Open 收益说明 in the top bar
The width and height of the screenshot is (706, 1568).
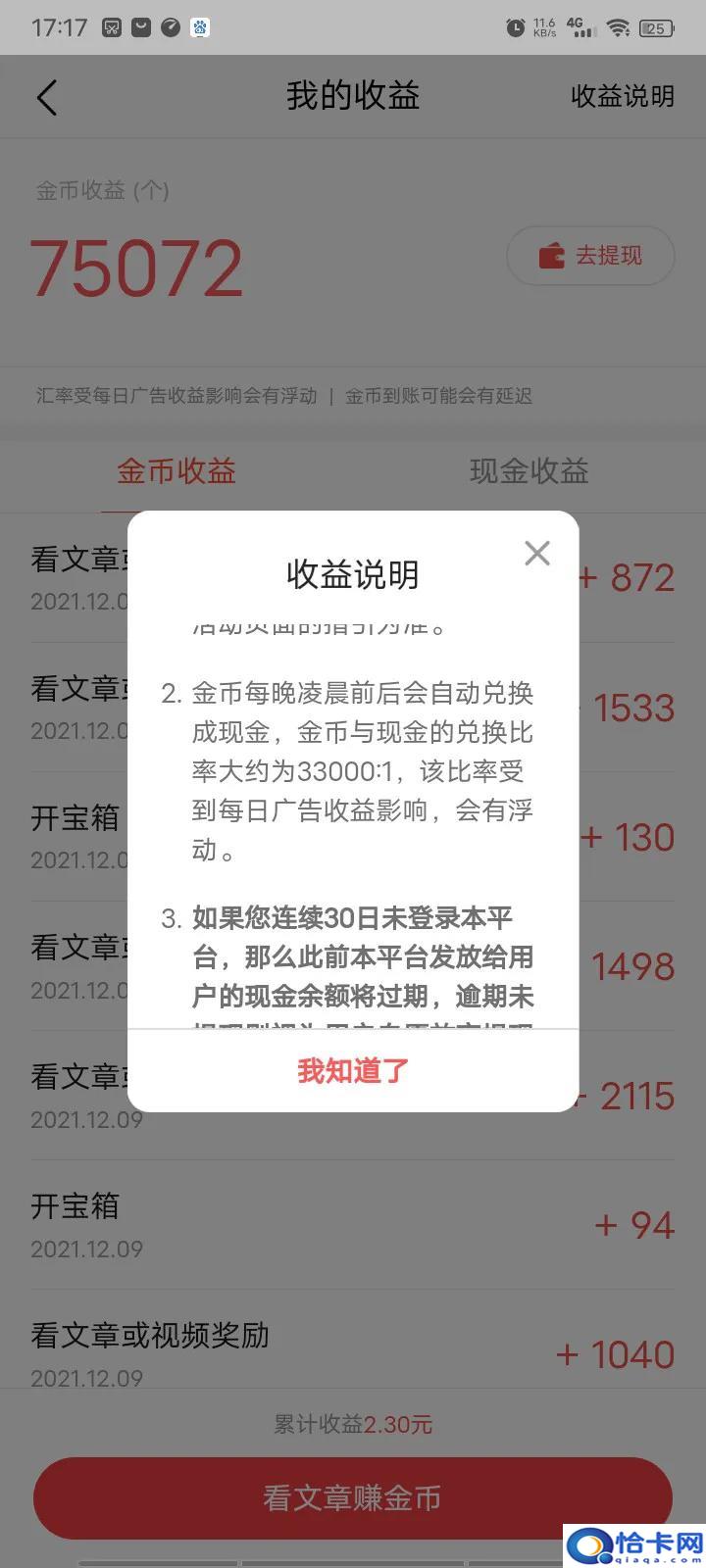pyautogui.click(x=622, y=96)
